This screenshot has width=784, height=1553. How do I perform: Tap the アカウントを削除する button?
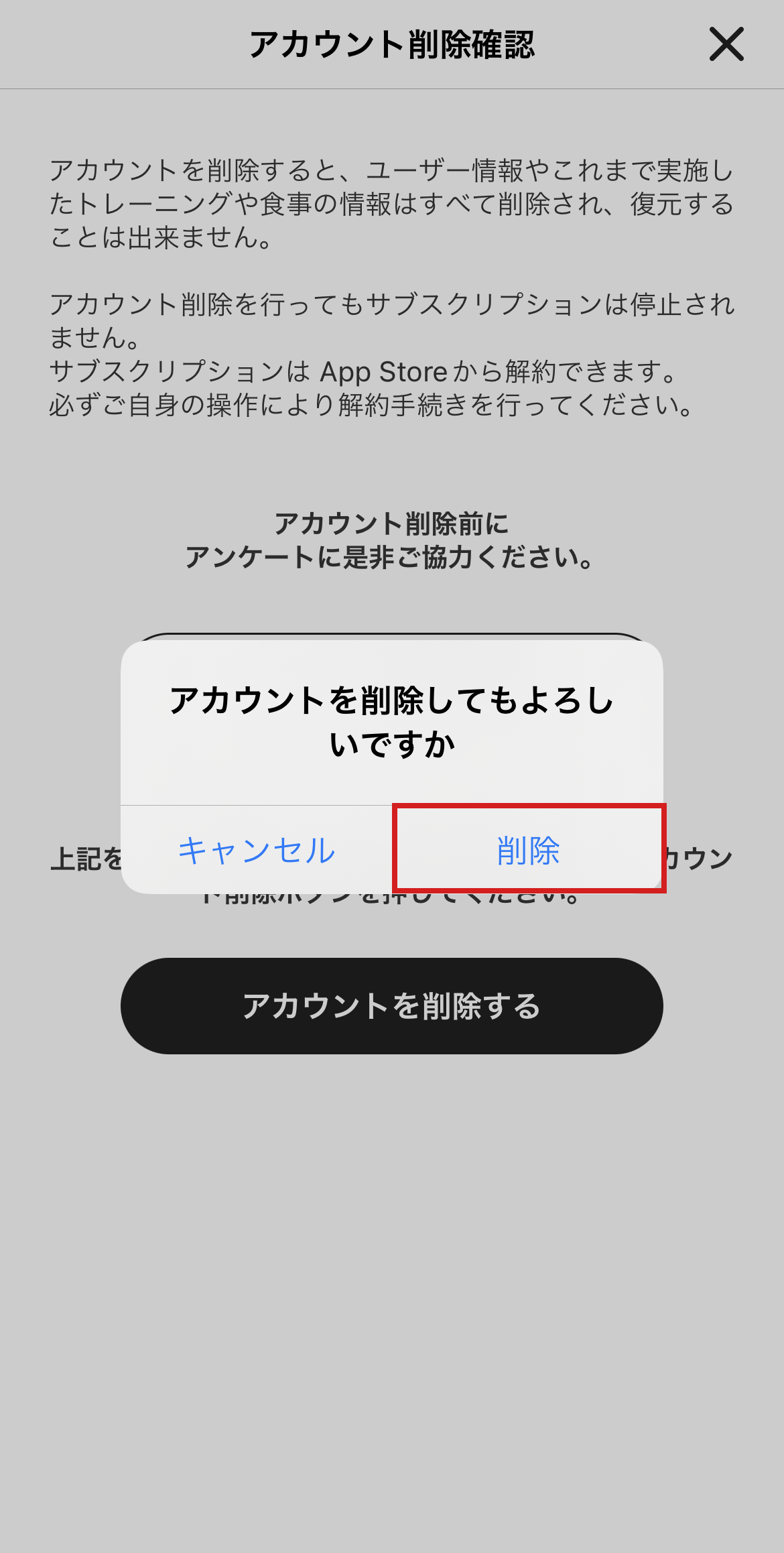coord(391,1005)
